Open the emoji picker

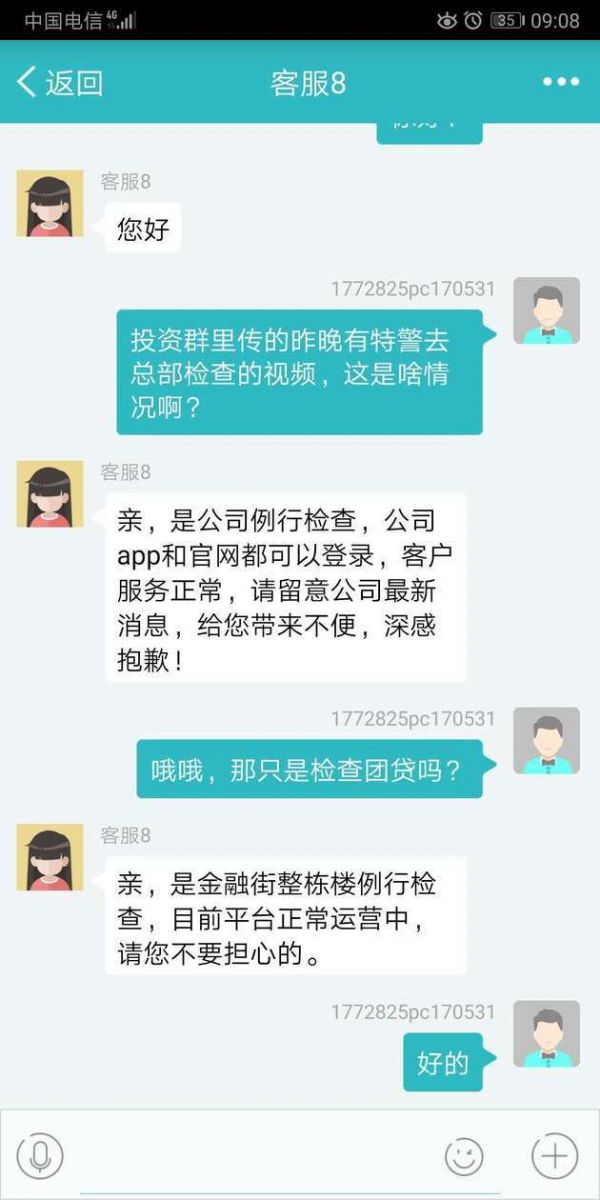(x=464, y=1157)
